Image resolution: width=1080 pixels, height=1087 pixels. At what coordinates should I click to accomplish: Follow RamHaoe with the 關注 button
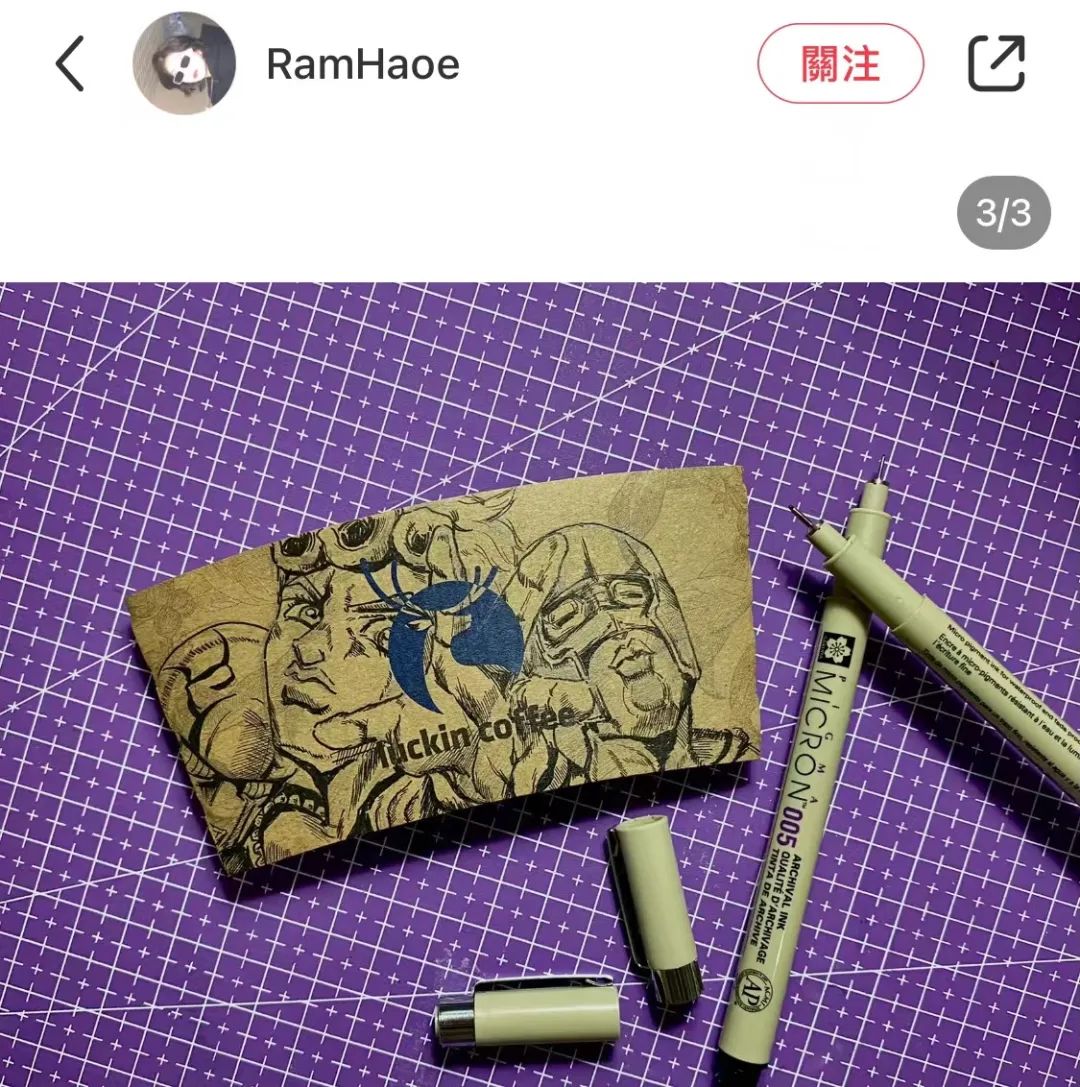pyautogui.click(x=840, y=64)
